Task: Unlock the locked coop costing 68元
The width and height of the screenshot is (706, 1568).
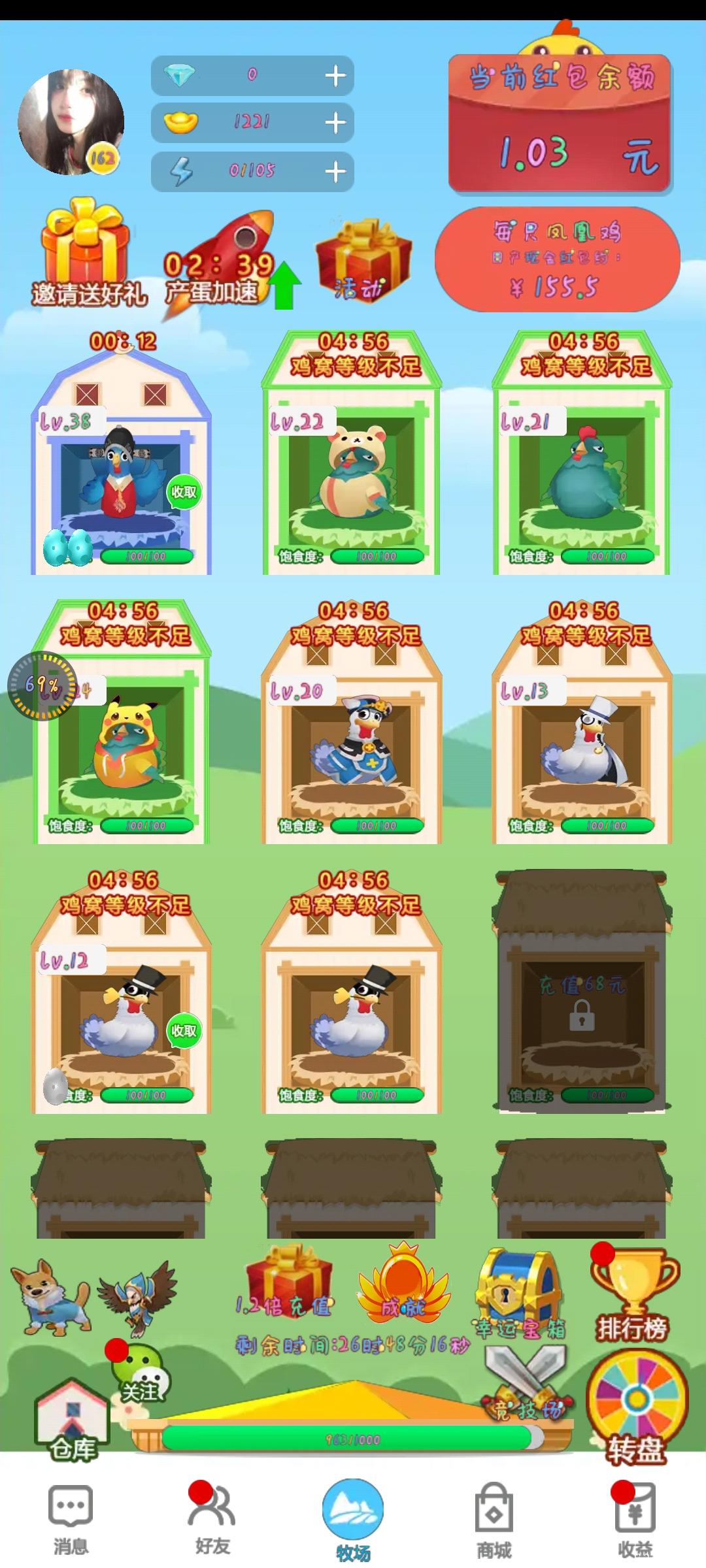Action: point(581,1000)
